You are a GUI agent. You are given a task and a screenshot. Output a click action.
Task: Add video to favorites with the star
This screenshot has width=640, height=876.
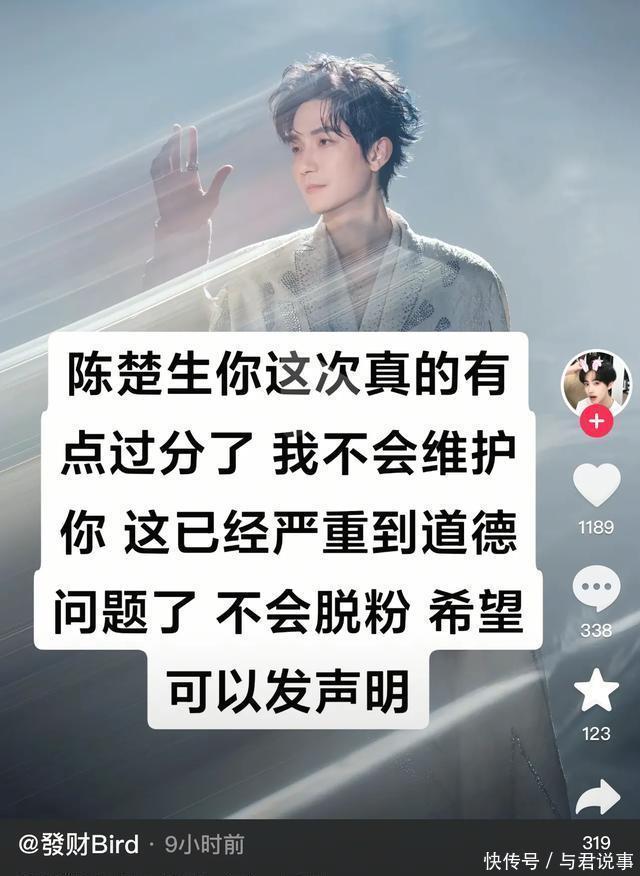tap(597, 692)
